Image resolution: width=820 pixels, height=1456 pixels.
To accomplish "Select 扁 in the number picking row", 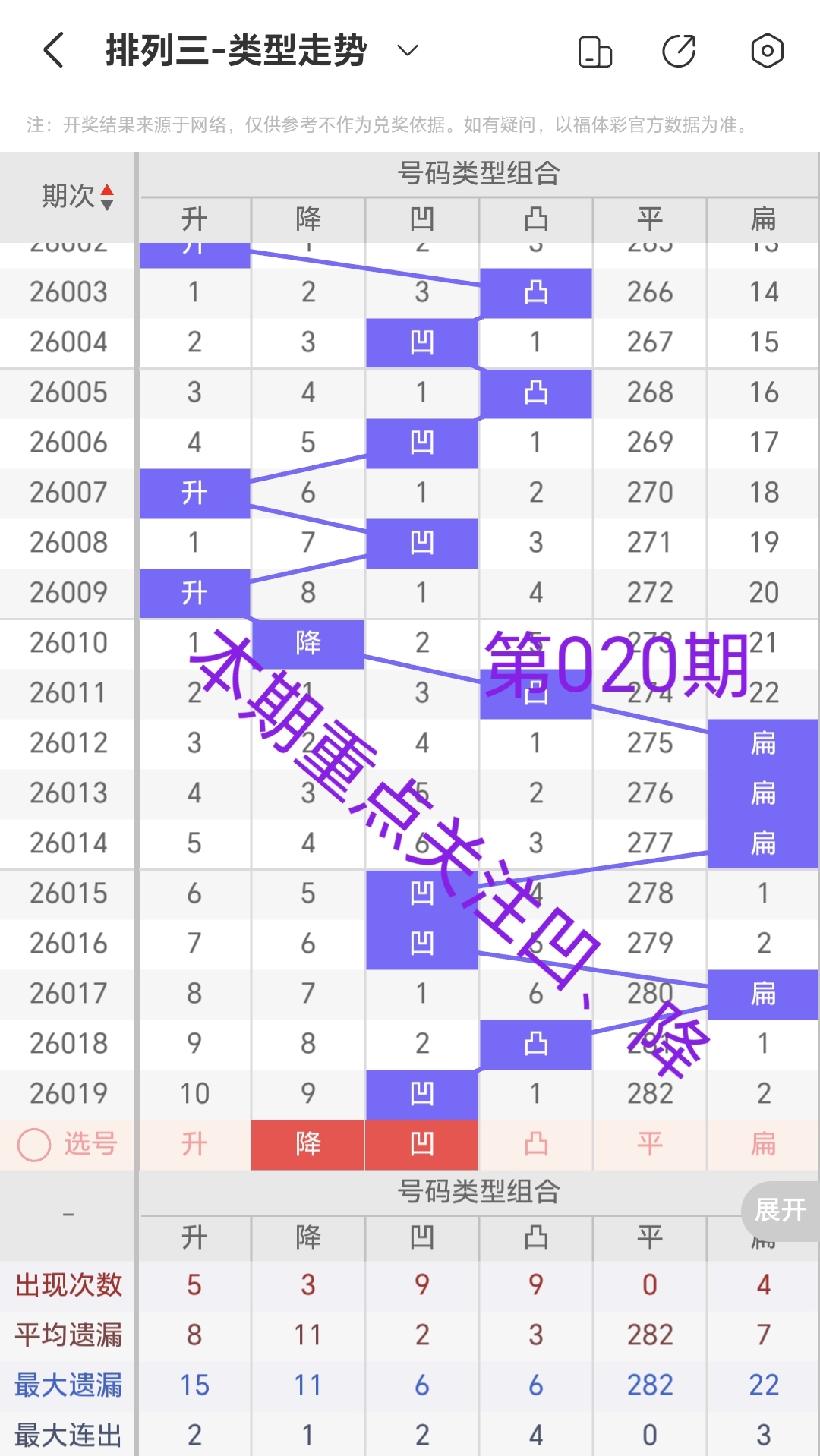I will [763, 1145].
